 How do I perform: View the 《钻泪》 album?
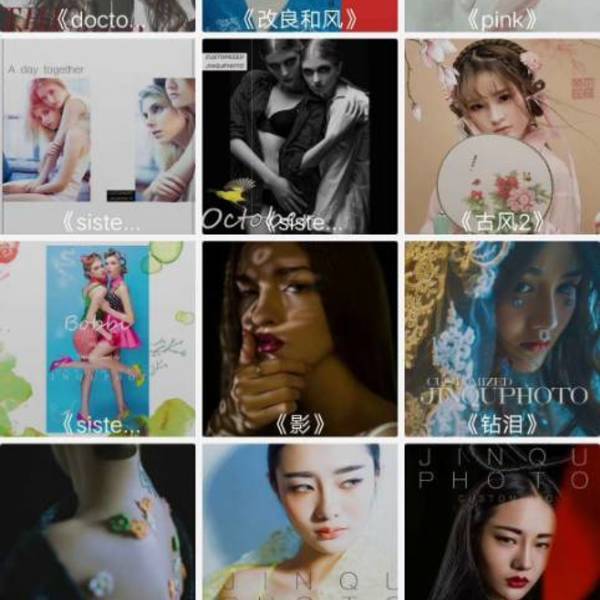click(x=501, y=338)
